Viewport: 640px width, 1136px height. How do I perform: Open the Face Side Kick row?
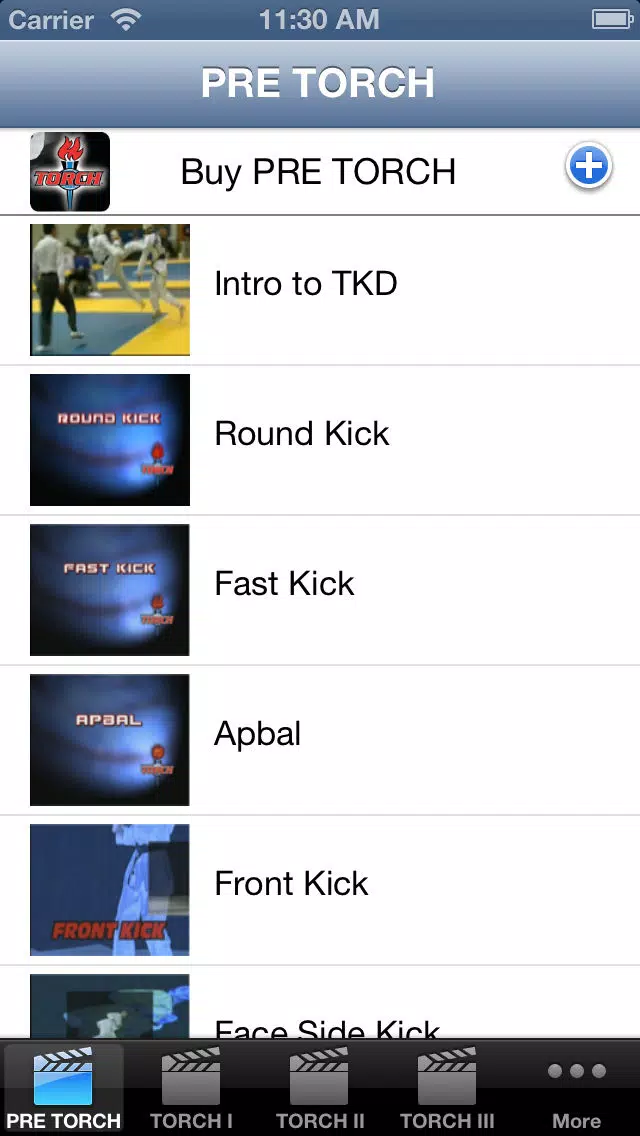[x=320, y=1003]
